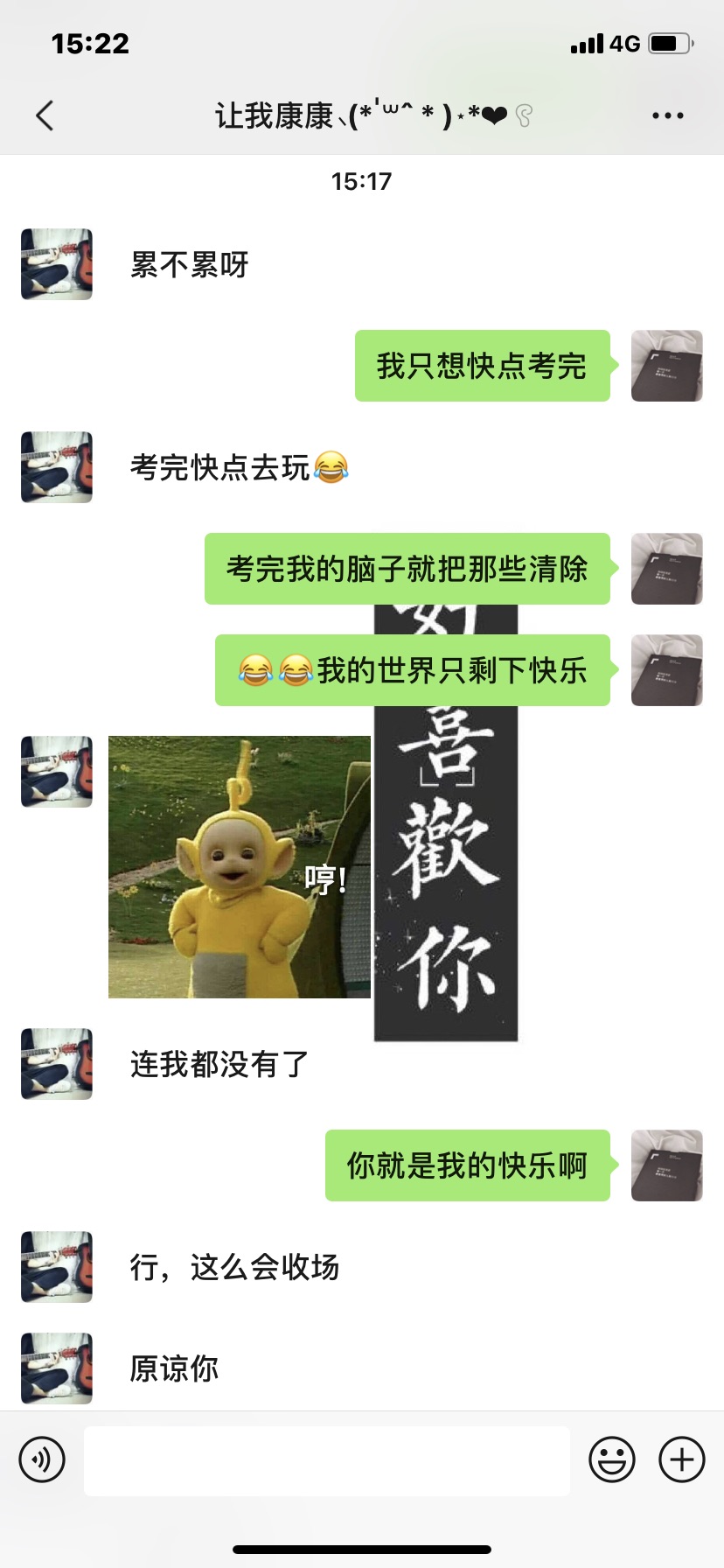
Task: Open the Teletubby 哼! sticker
Action: click(239, 866)
